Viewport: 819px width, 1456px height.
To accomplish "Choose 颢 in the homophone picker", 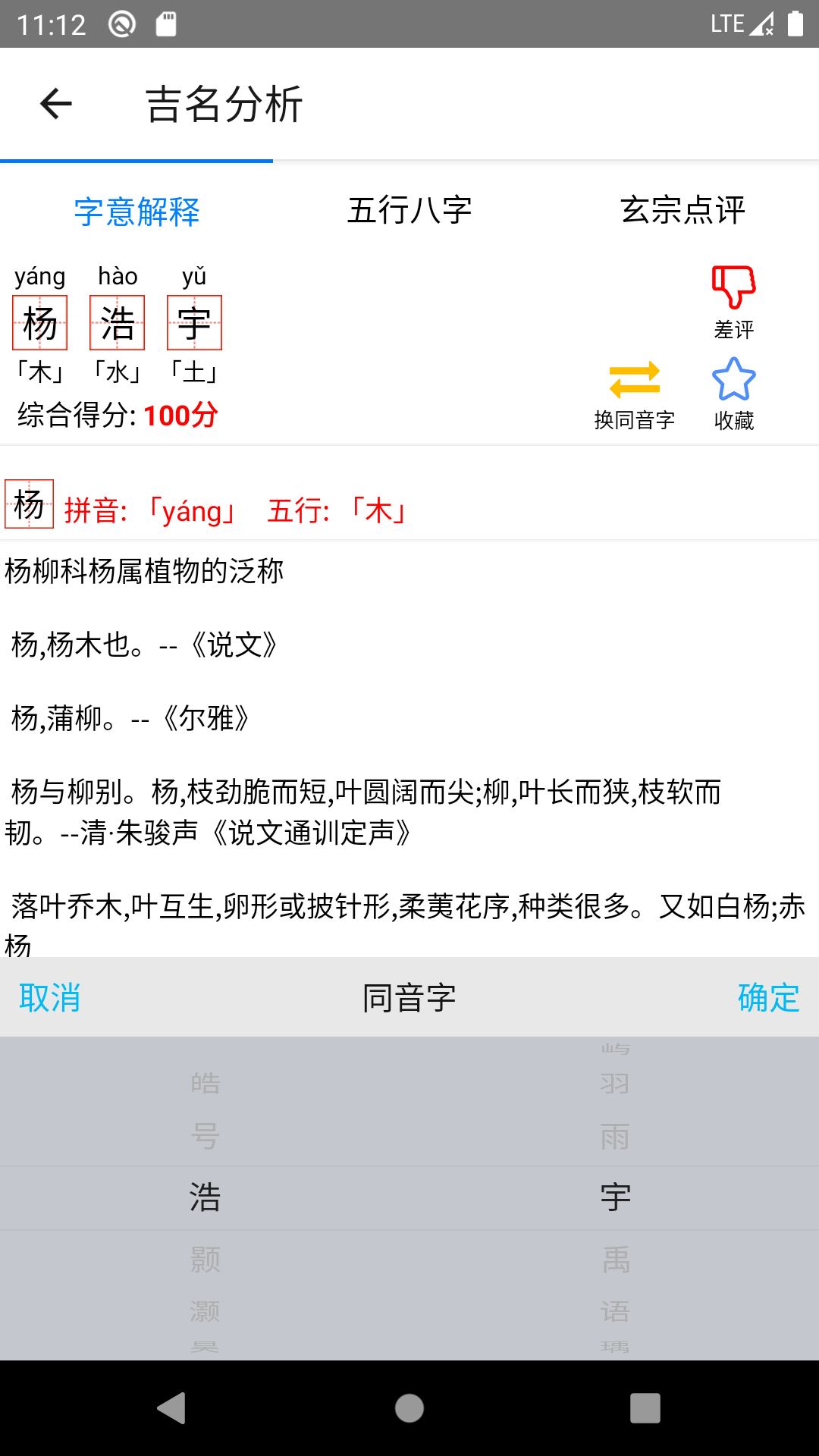I will [x=205, y=1260].
